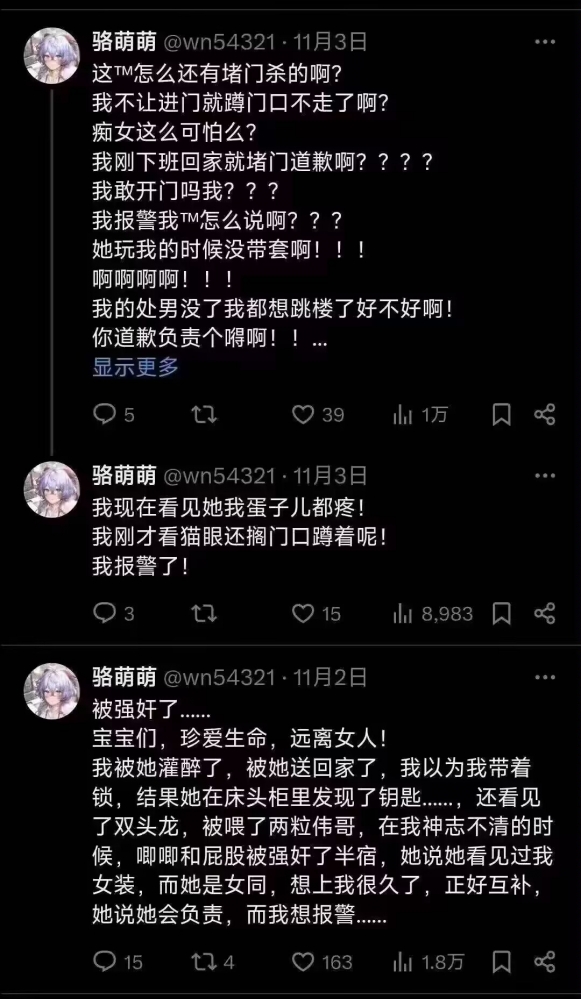
Task: Retweet the post that has 39 likes
Action: point(204,415)
